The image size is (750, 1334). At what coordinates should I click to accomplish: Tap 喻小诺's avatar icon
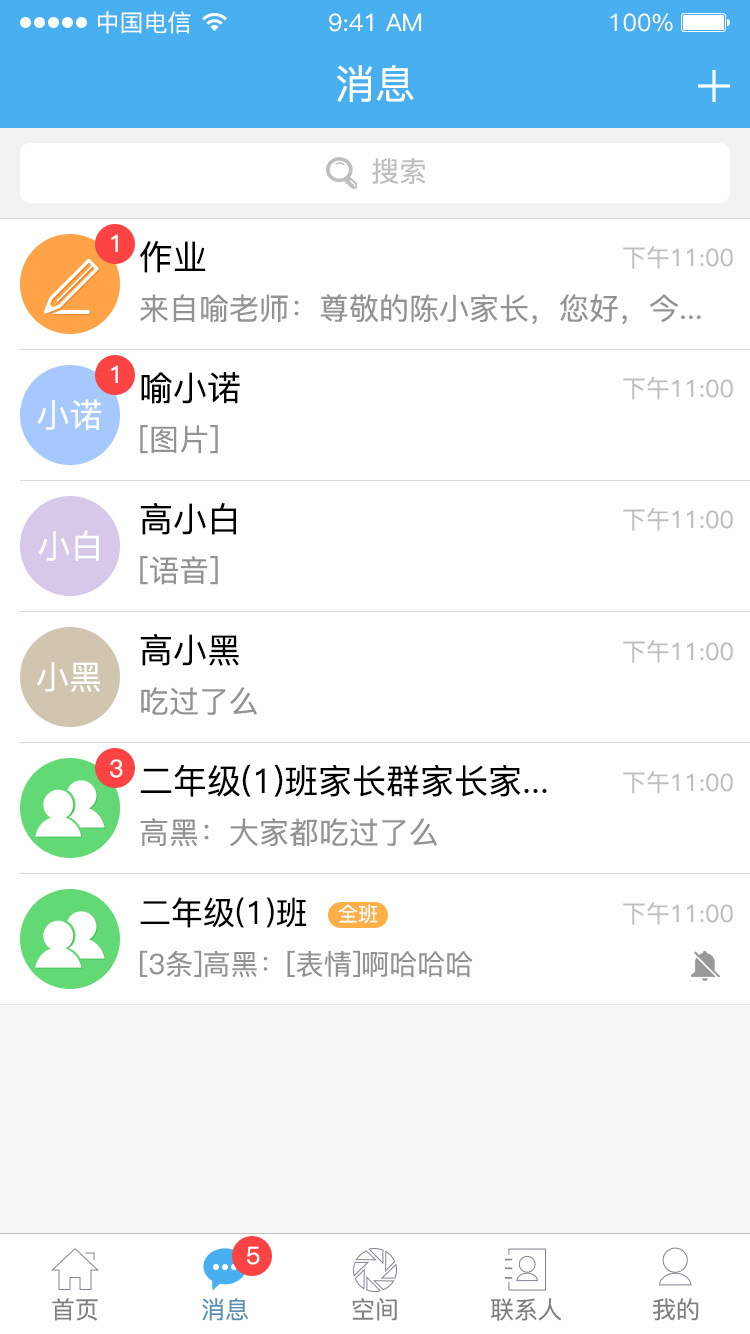coord(70,414)
